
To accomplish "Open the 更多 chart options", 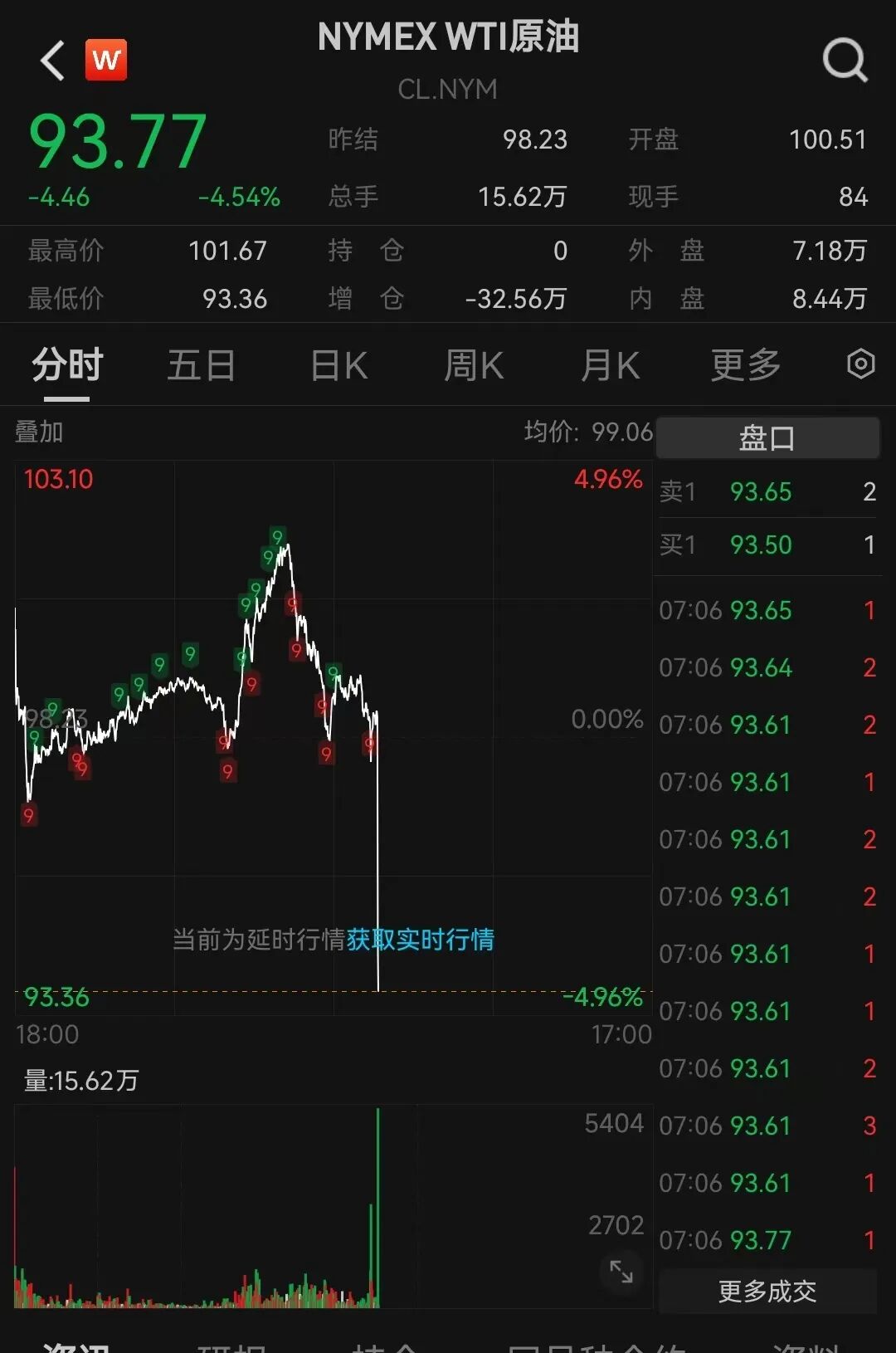I will [x=746, y=365].
